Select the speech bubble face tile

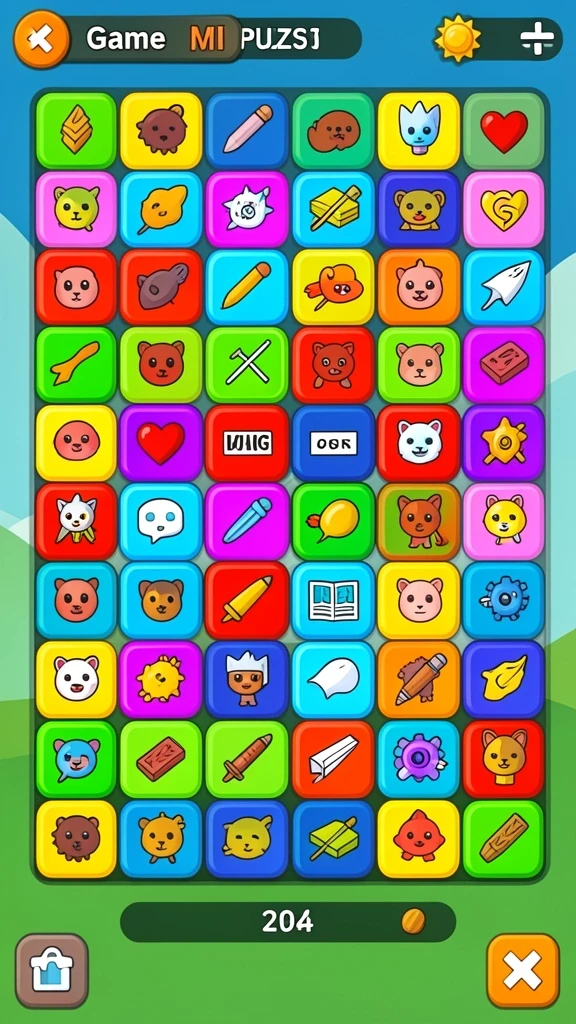(161, 521)
